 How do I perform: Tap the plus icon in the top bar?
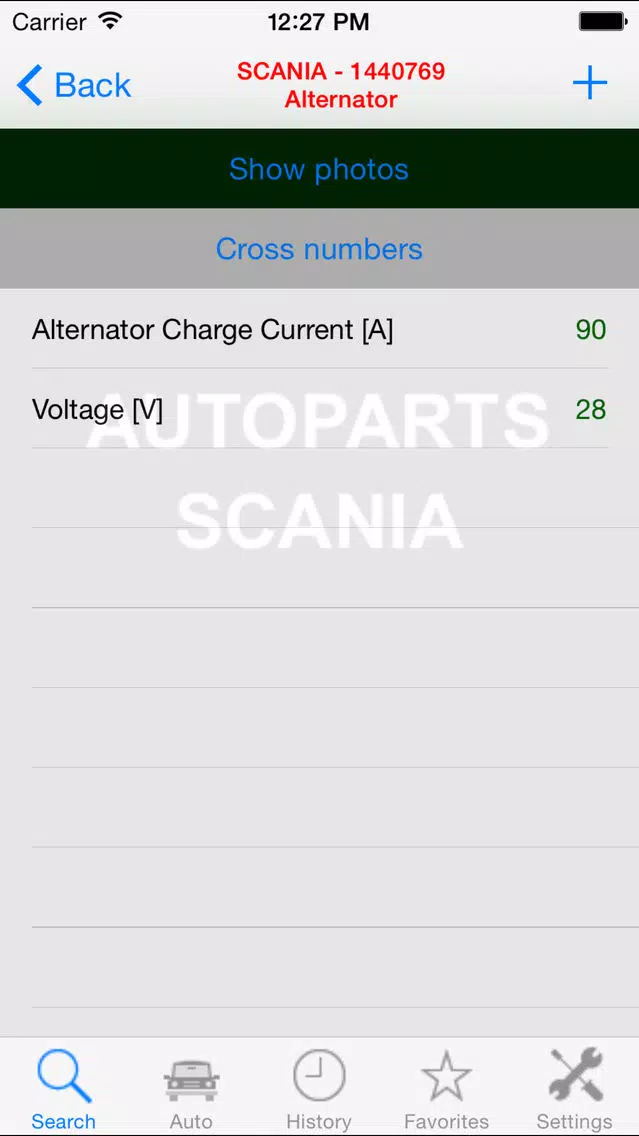590,83
